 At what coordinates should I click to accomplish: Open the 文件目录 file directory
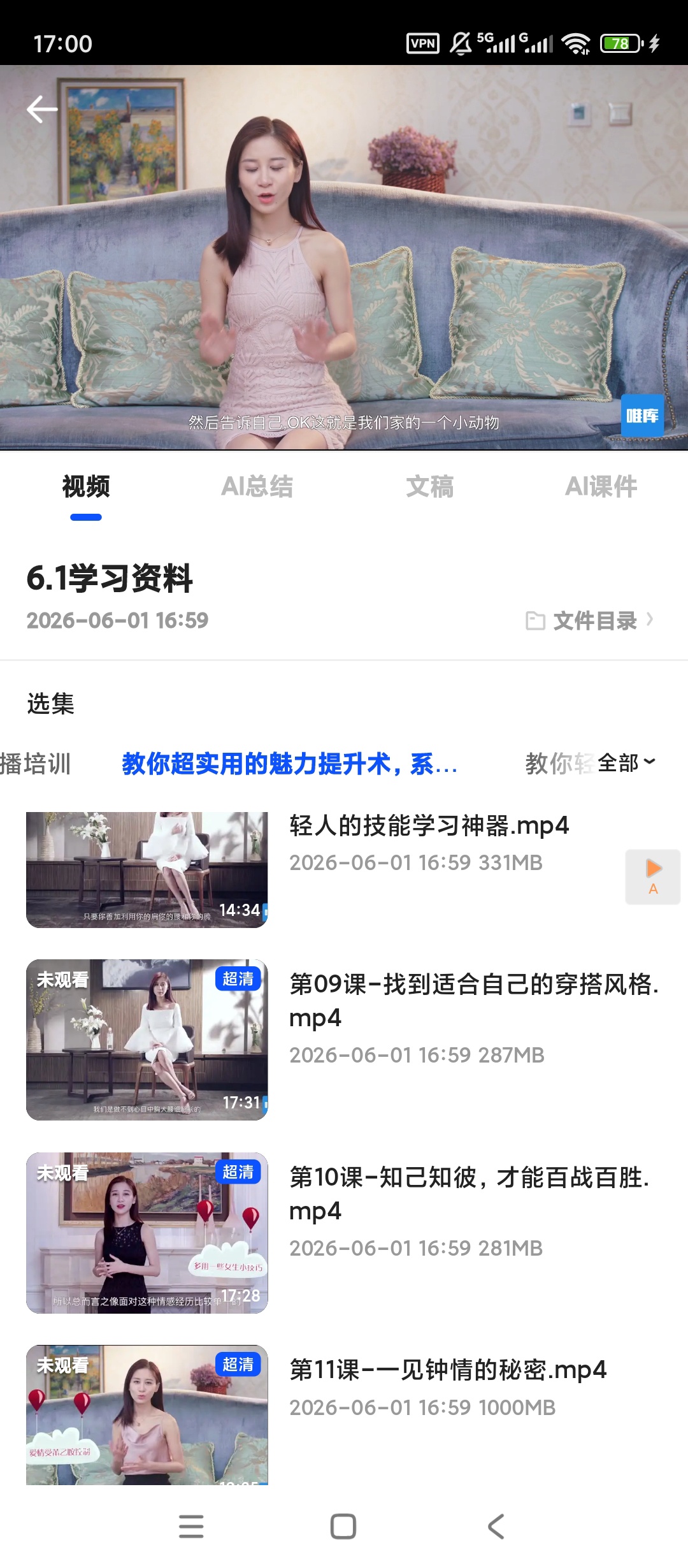[x=589, y=620]
